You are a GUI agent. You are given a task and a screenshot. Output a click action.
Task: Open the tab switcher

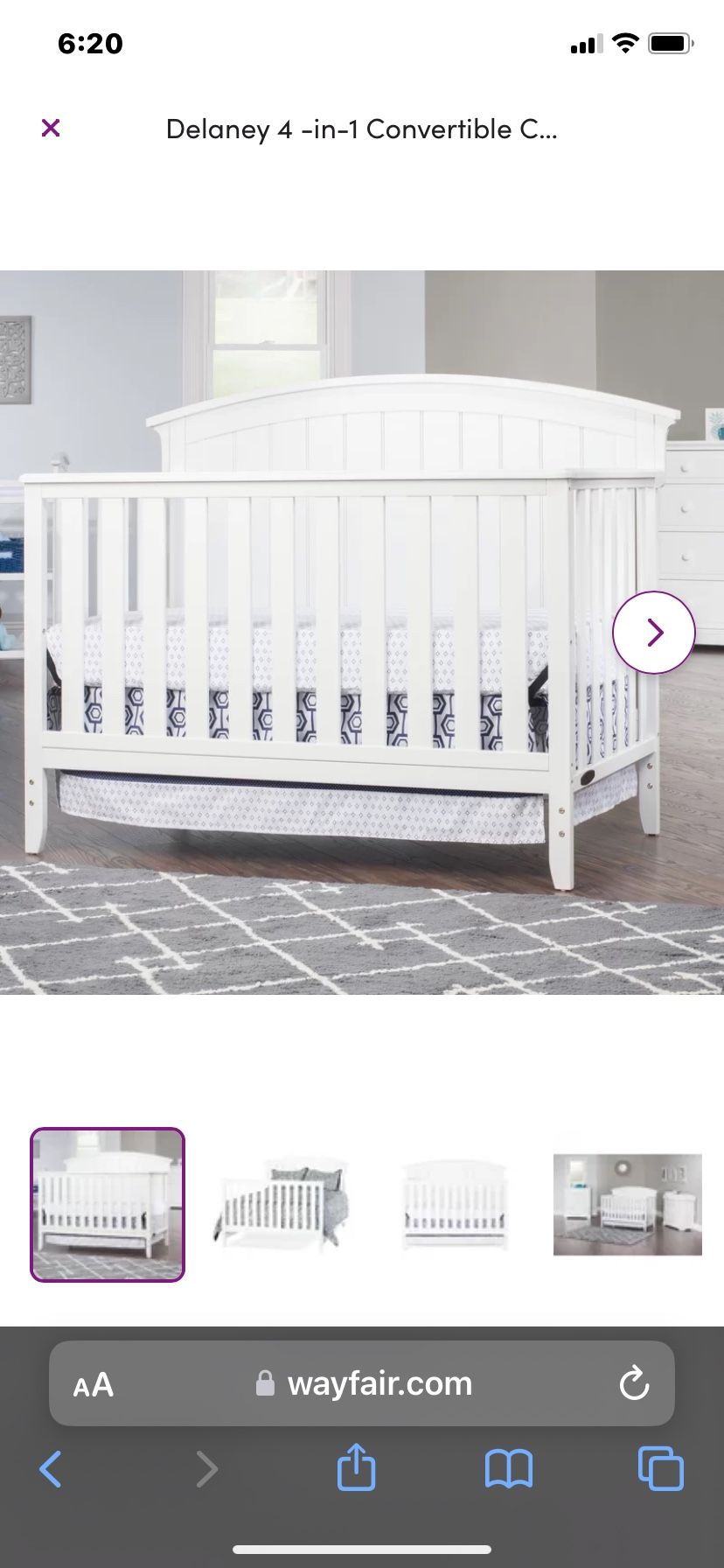[662, 1468]
